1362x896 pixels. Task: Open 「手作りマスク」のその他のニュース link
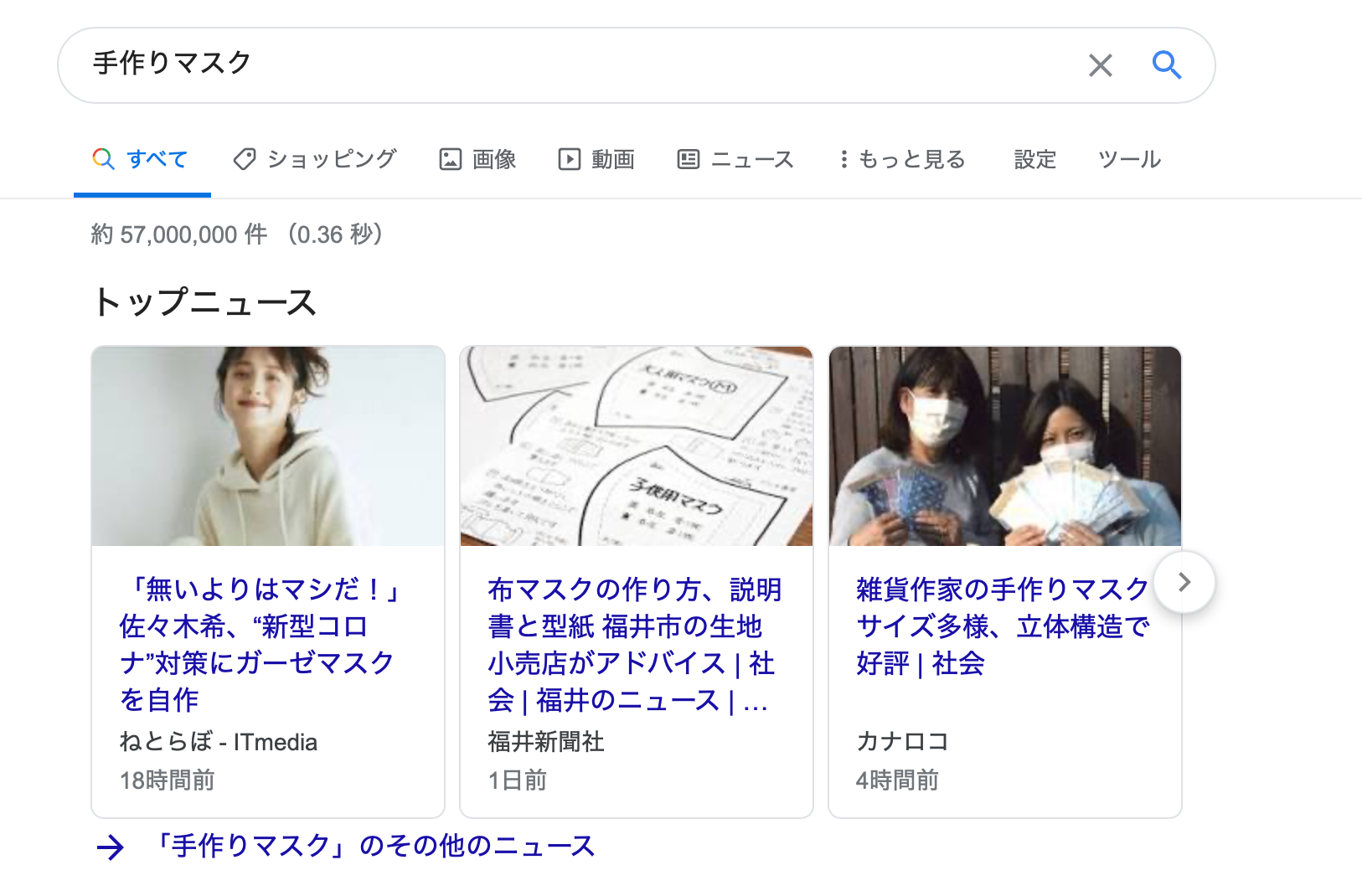(374, 846)
